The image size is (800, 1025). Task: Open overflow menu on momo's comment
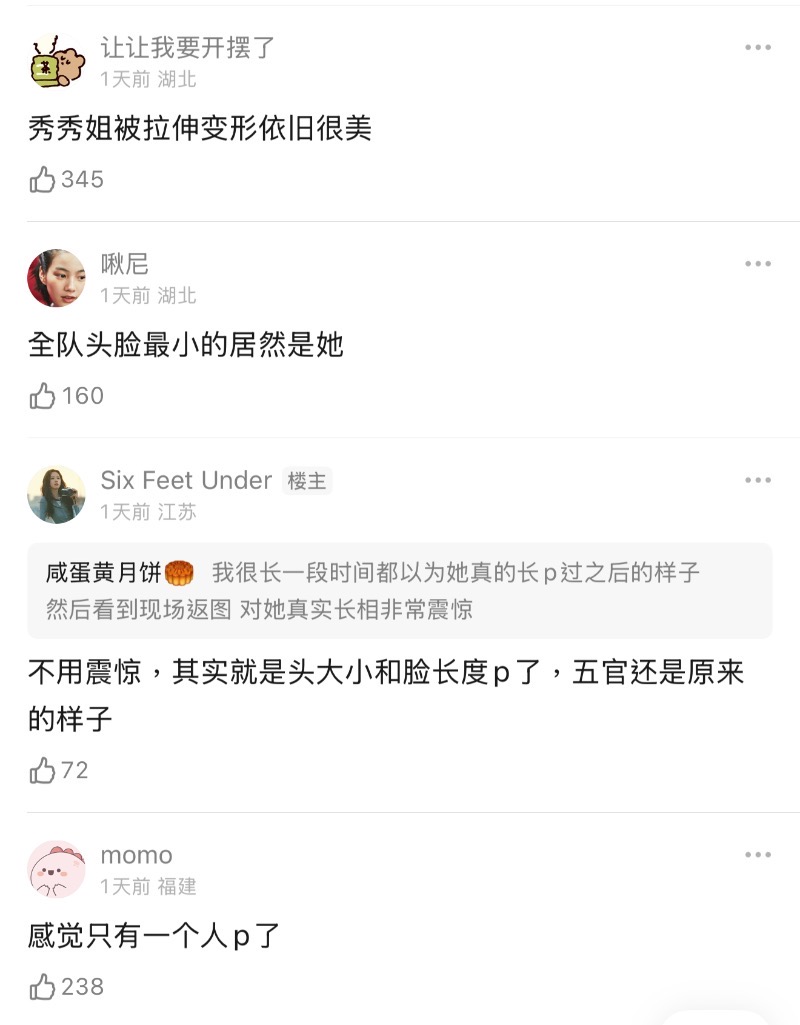point(758,856)
